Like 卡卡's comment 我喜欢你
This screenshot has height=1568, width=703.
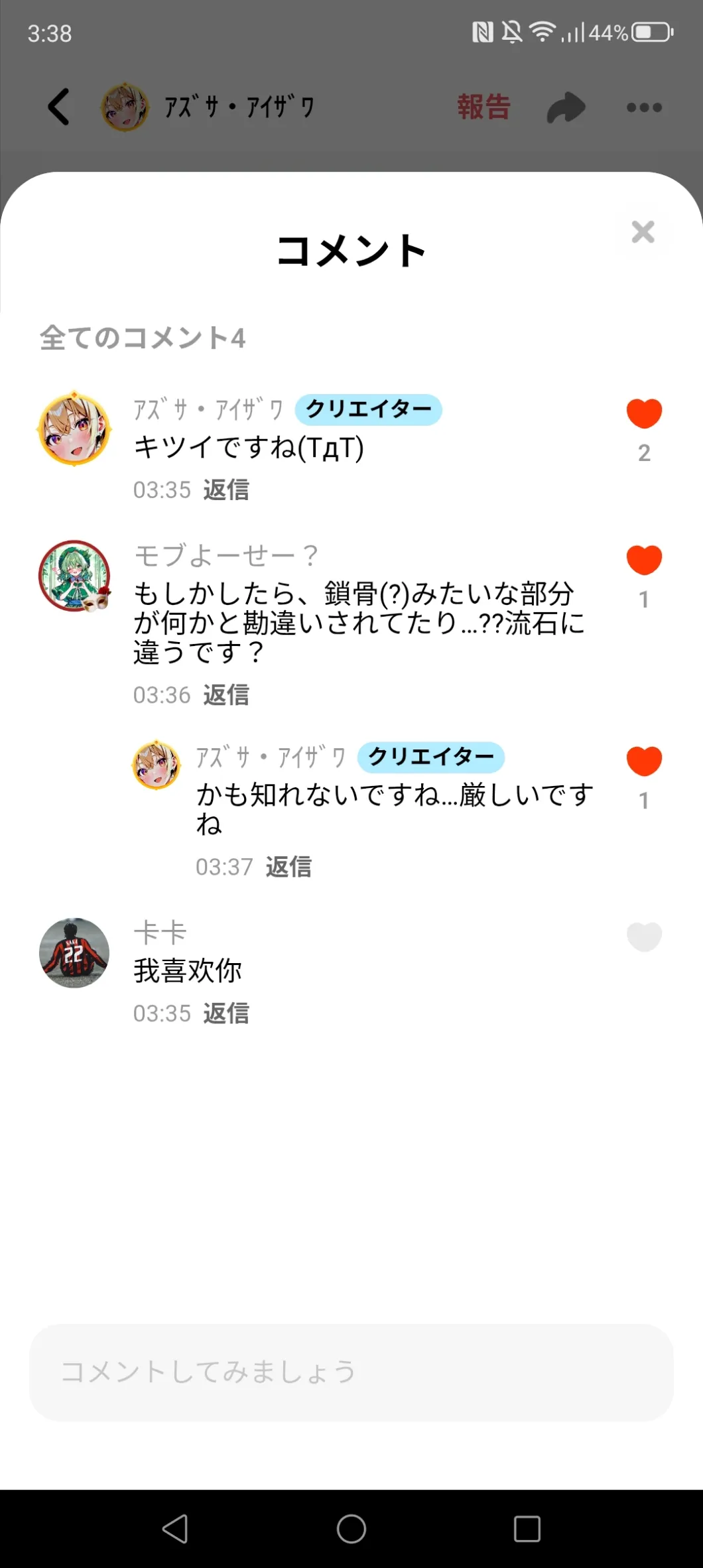tap(644, 937)
